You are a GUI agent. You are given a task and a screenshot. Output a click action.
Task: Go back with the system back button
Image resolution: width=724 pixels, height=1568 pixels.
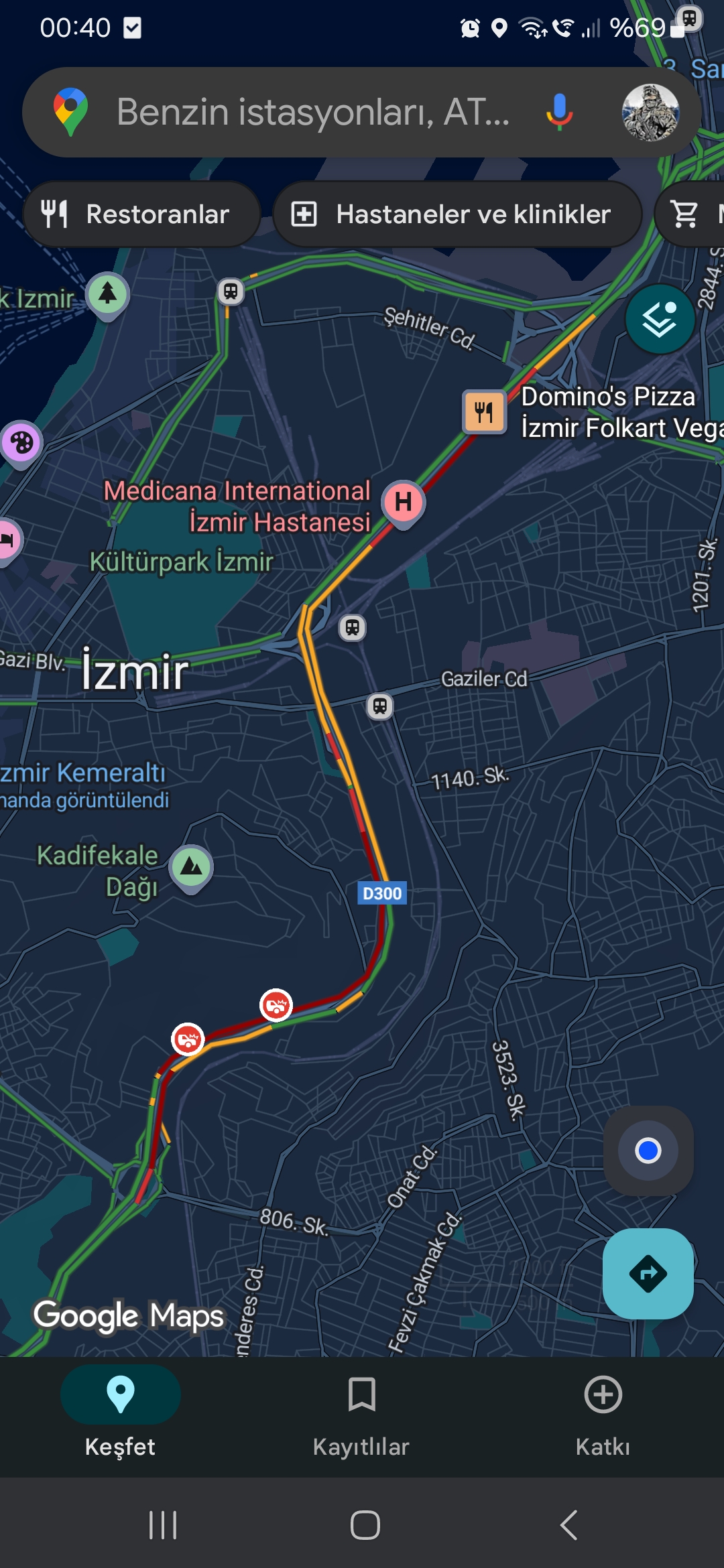[568, 1525]
